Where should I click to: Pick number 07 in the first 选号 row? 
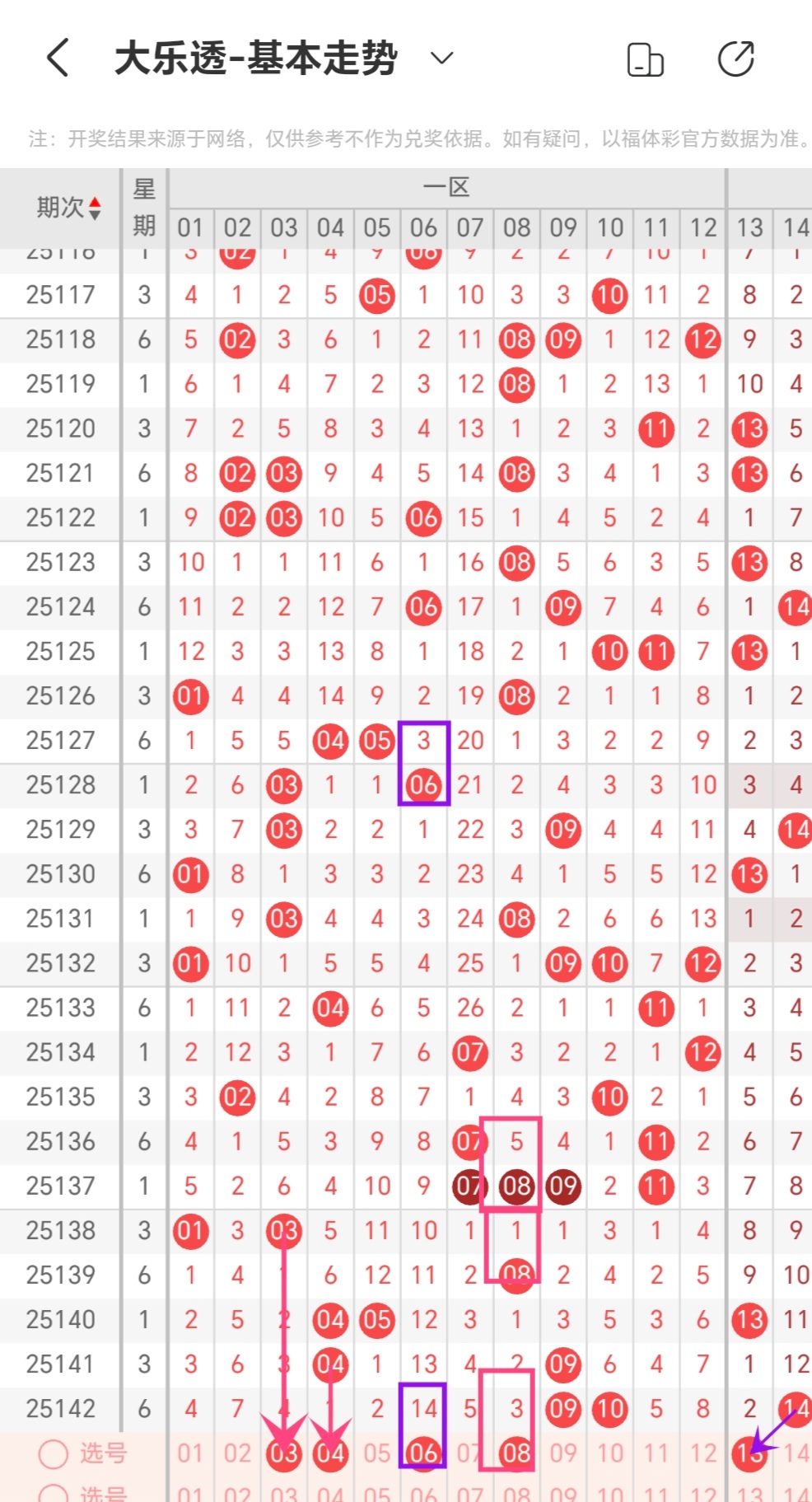pyautogui.click(x=469, y=1454)
